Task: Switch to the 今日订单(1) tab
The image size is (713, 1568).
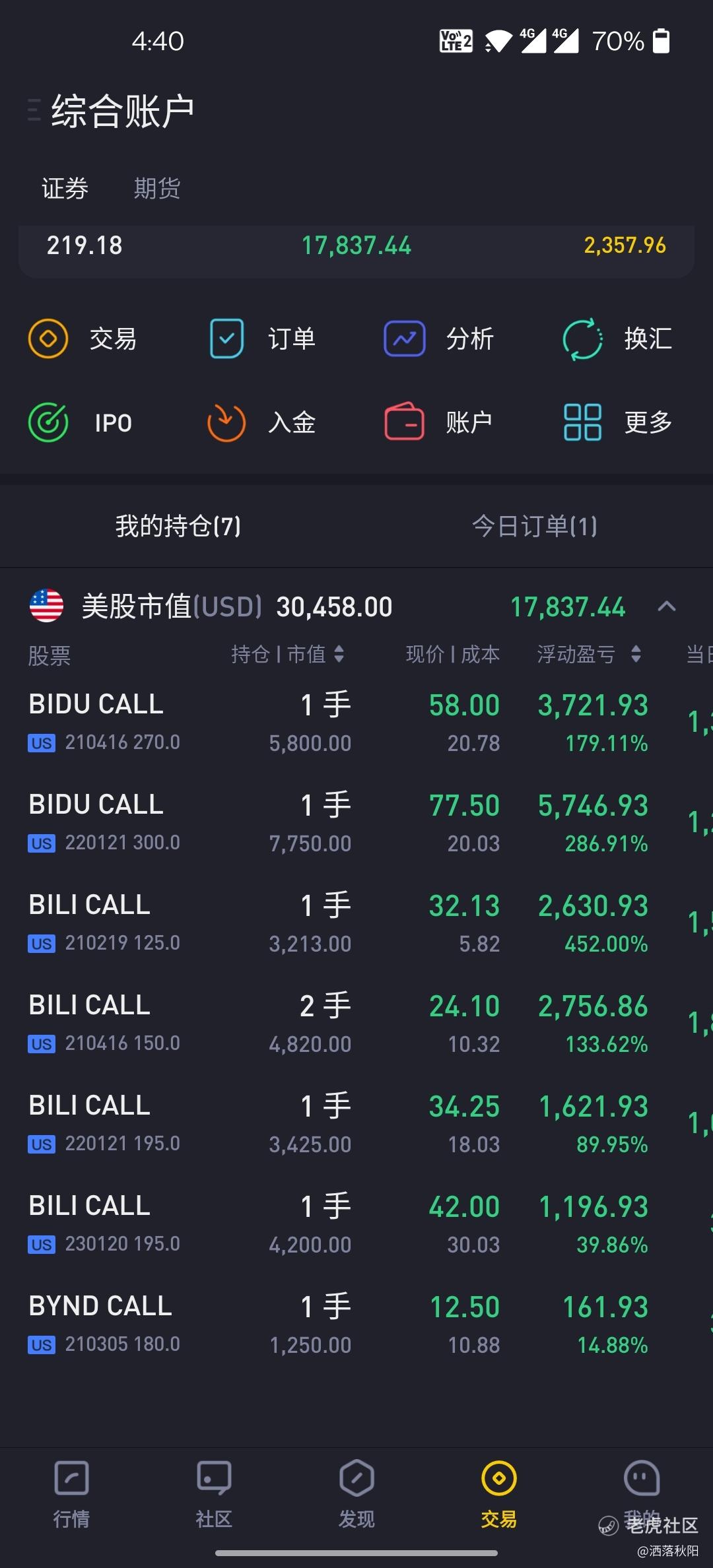Action: click(x=535, y=526)
